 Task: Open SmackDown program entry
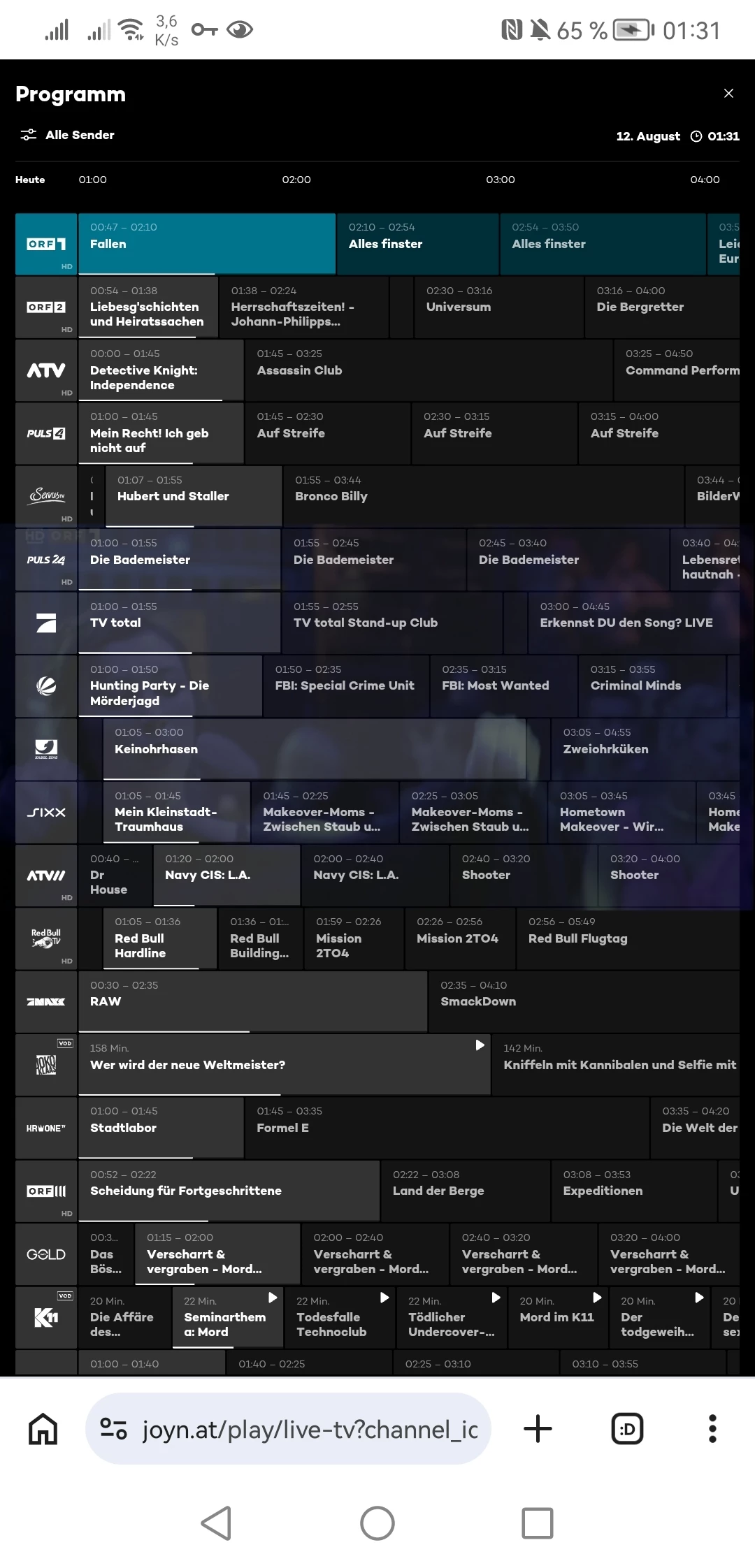[584, 1001]
